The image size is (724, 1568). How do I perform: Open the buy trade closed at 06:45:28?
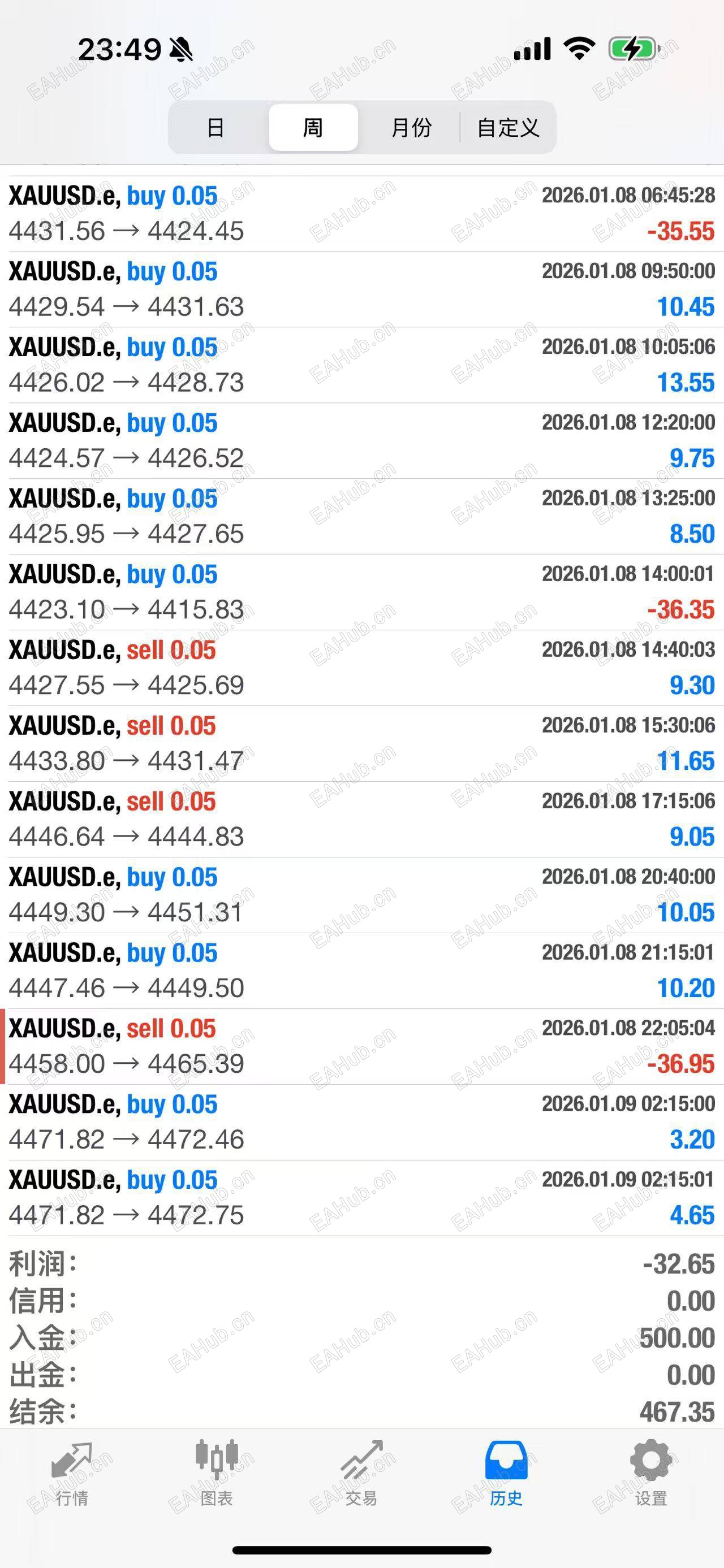[361, 214]
